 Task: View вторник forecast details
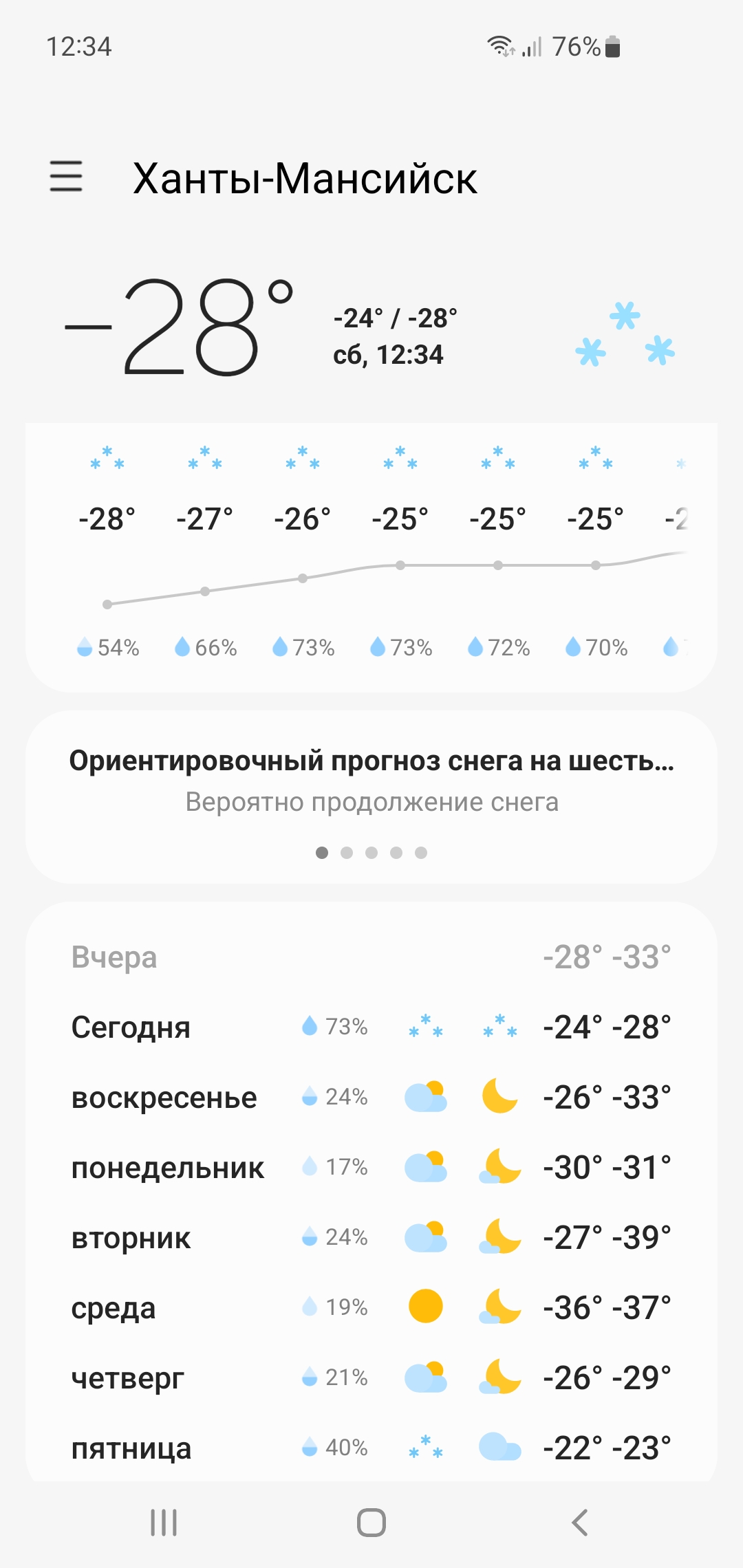[x=371, y=1238]
